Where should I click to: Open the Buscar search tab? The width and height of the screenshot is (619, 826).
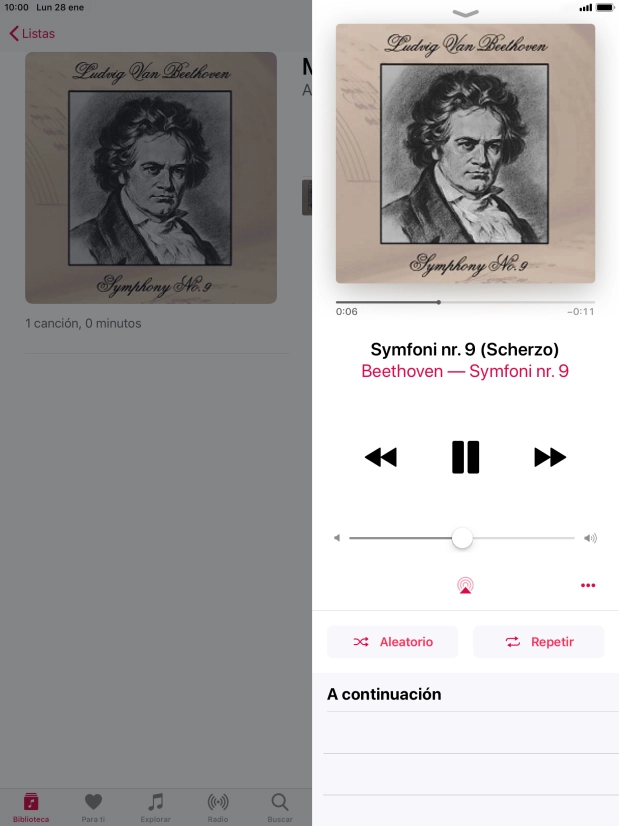tap(280, 806)
